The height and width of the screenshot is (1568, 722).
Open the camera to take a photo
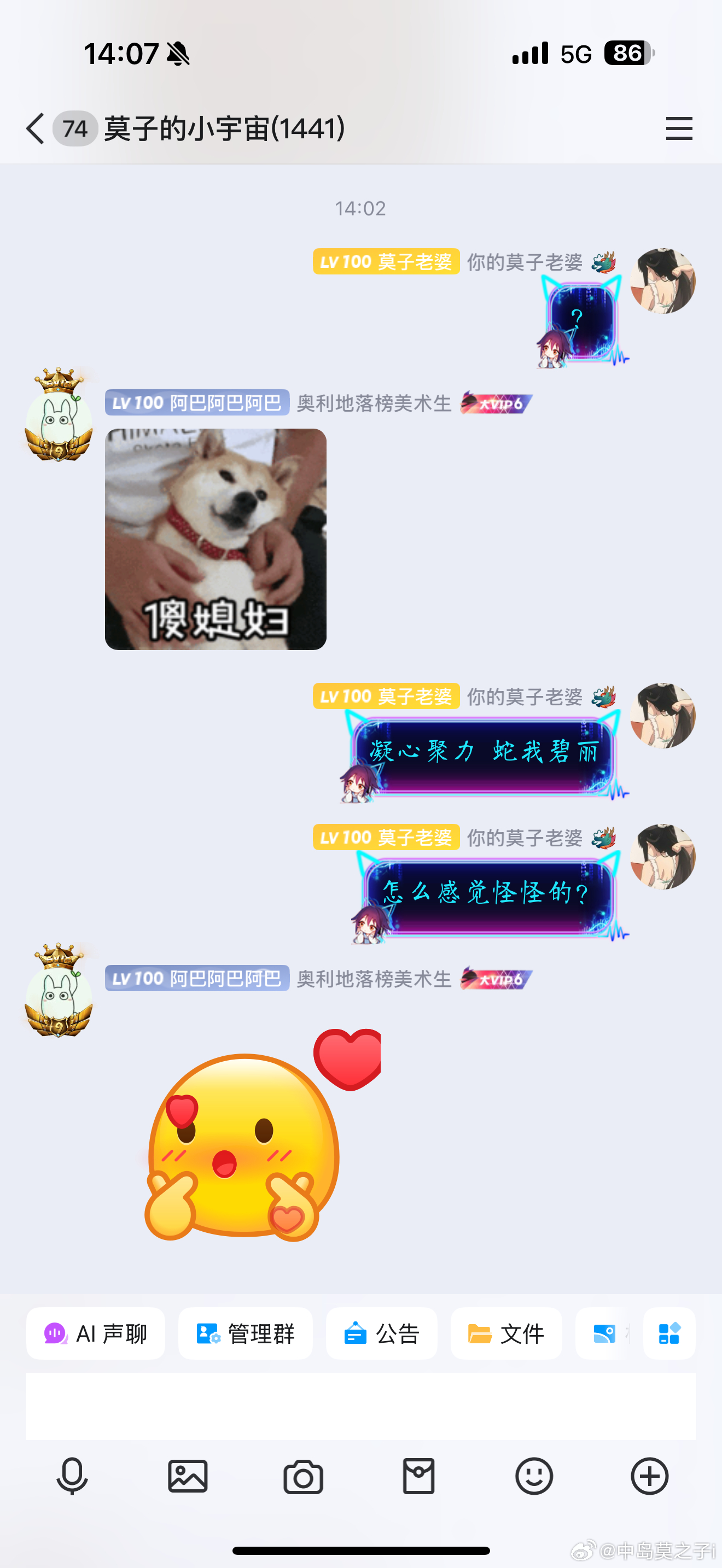pos(303,1476)
